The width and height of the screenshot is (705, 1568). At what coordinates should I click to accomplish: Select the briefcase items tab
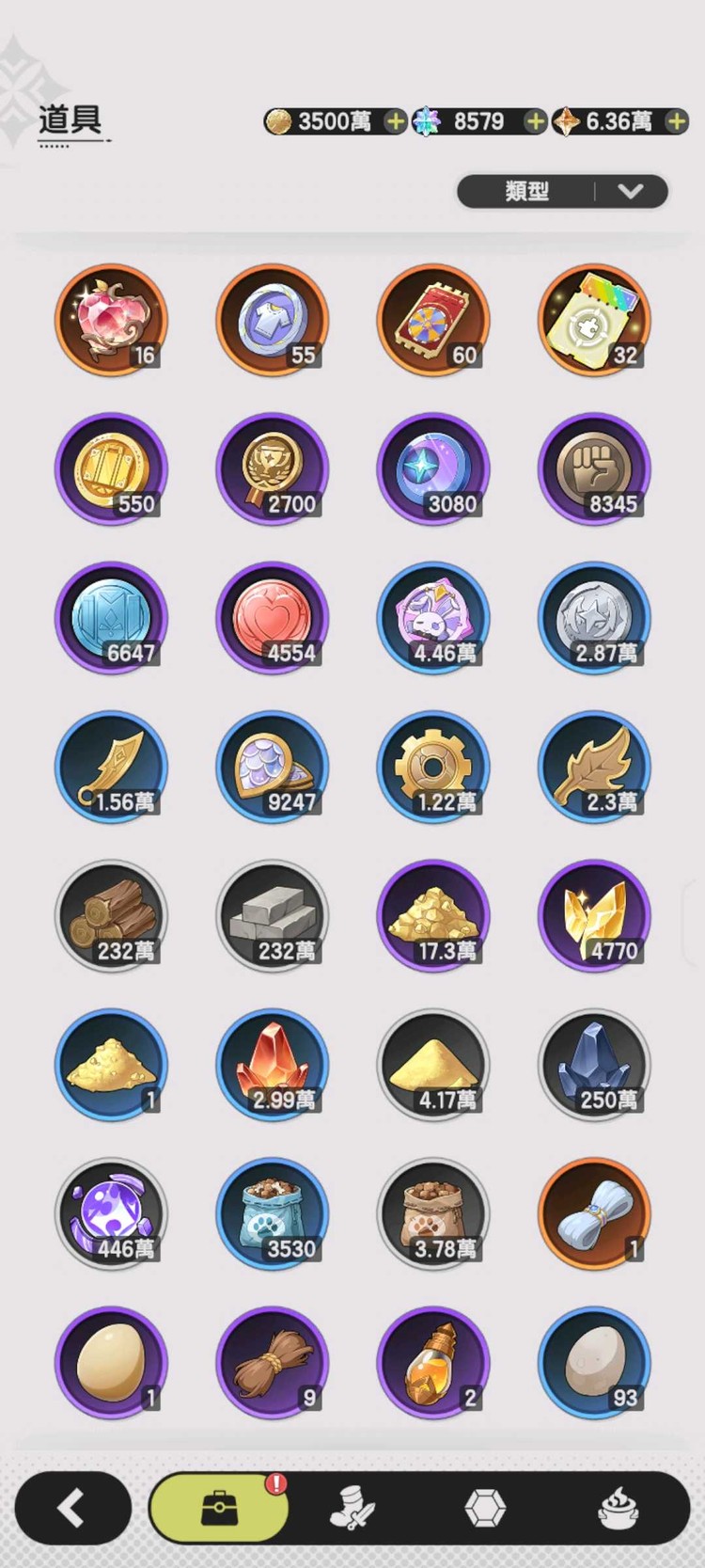click(219, 1509)
